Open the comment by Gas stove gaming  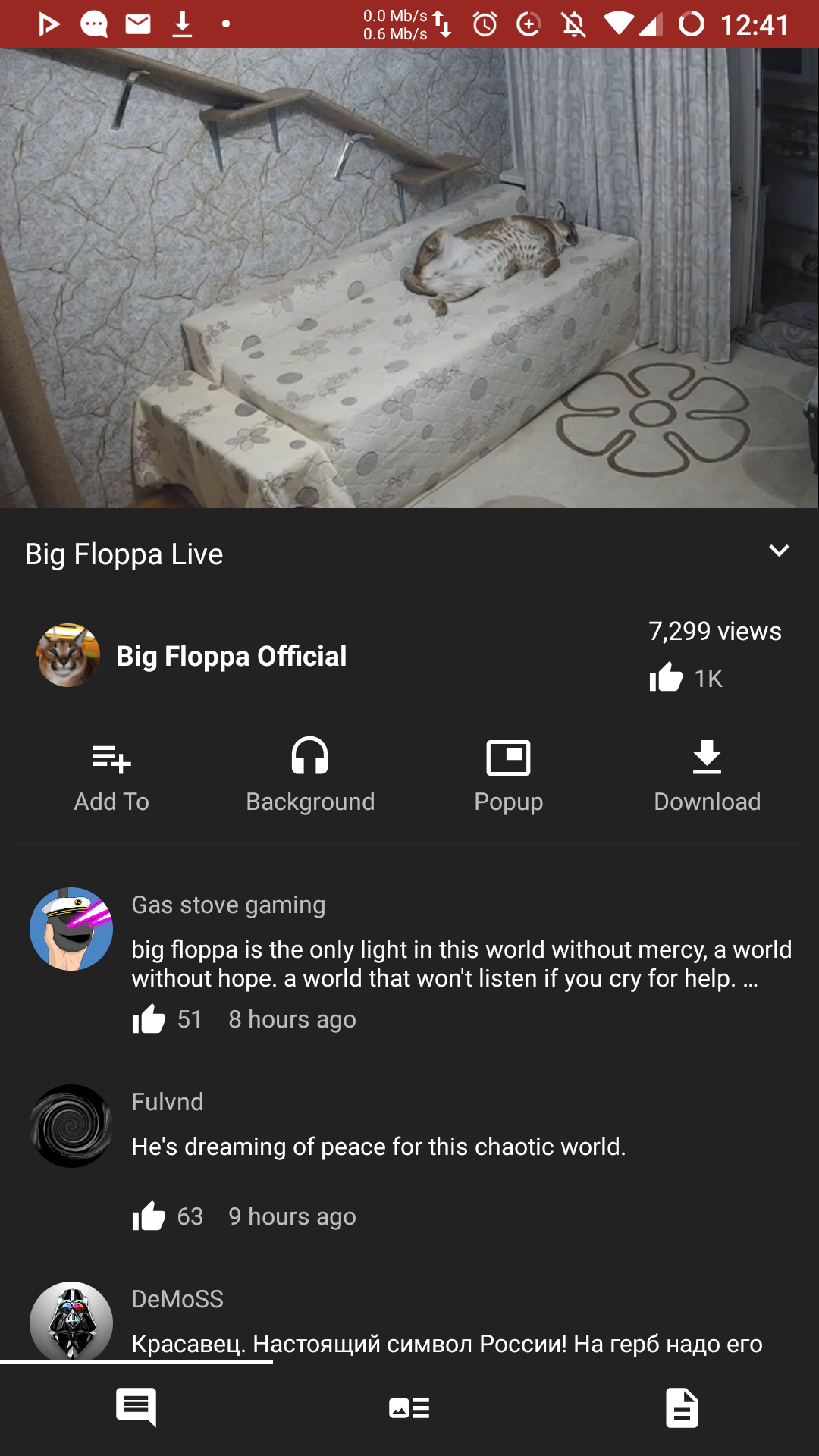point(460,963)
